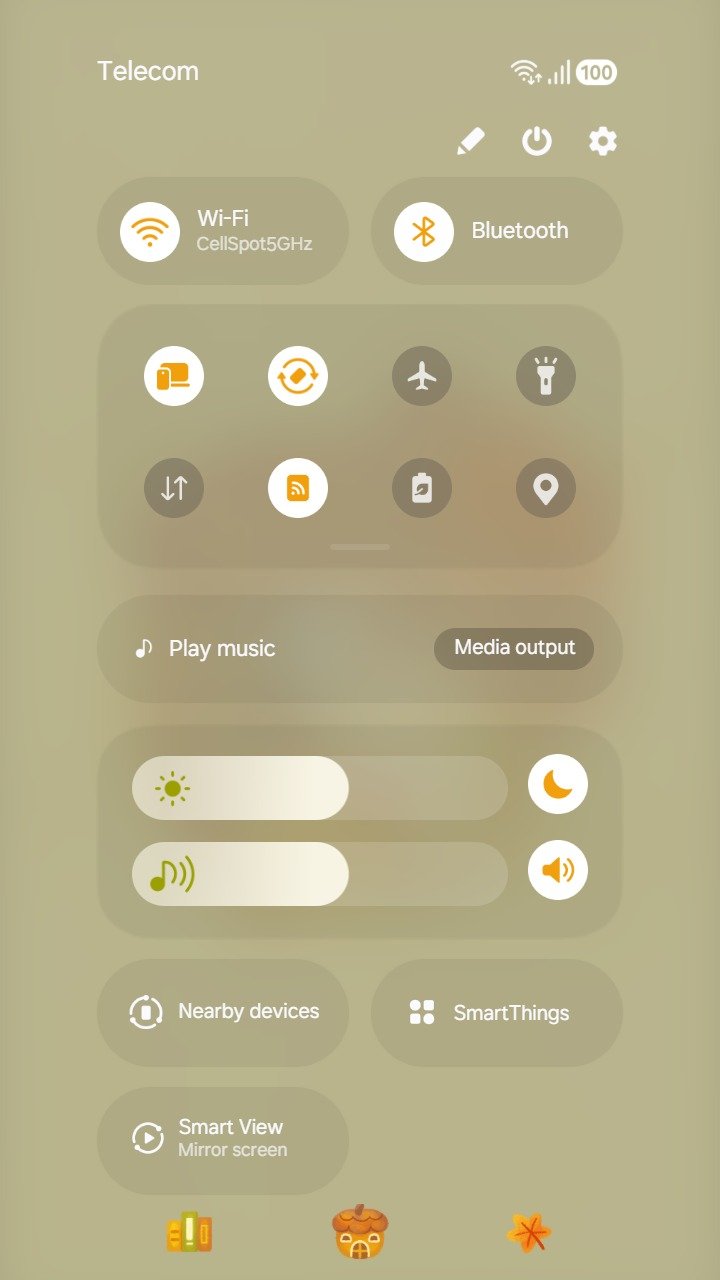Screen dimensions: 720x1280
Task: Toggle the Wi-Fi icon
Action: 150,232
